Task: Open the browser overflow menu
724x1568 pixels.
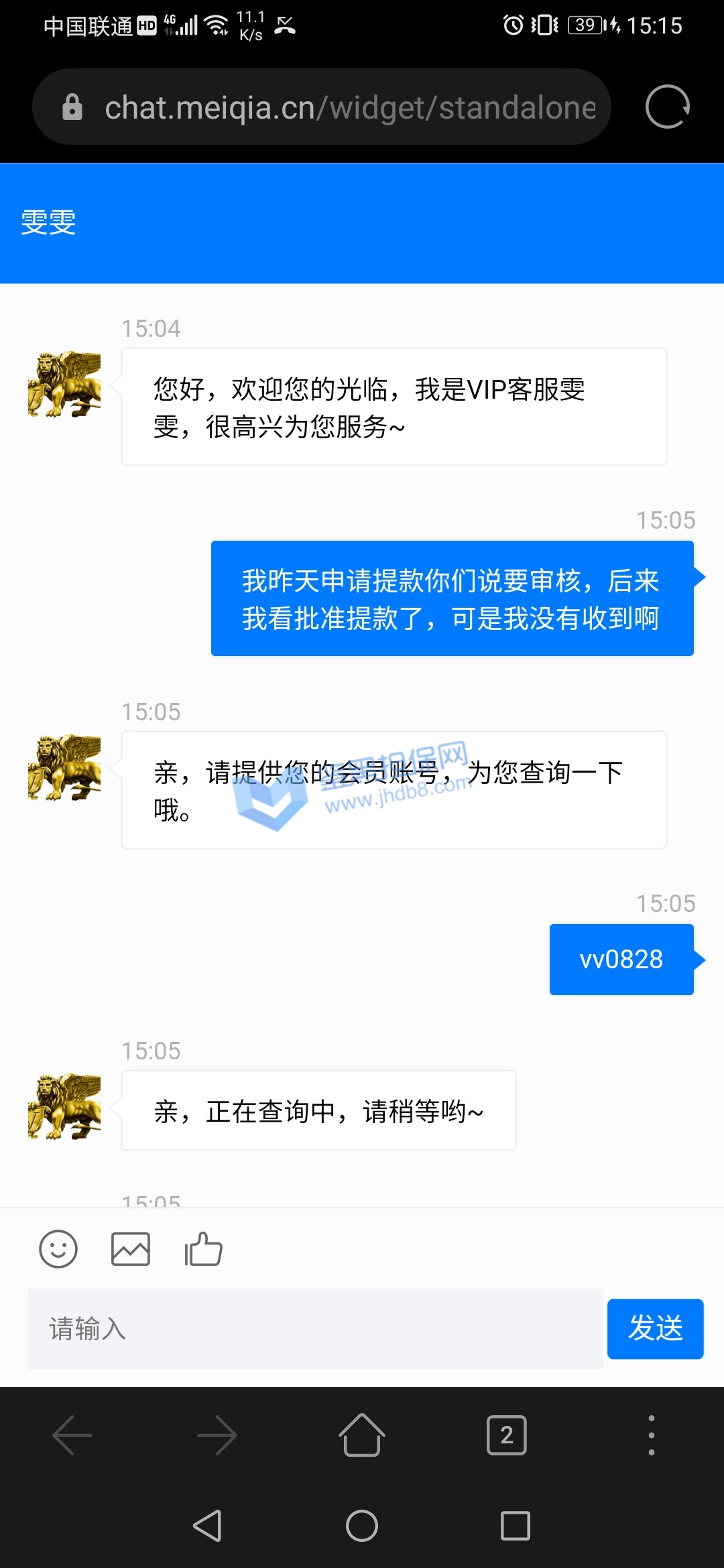Action: click(652, 1435)
